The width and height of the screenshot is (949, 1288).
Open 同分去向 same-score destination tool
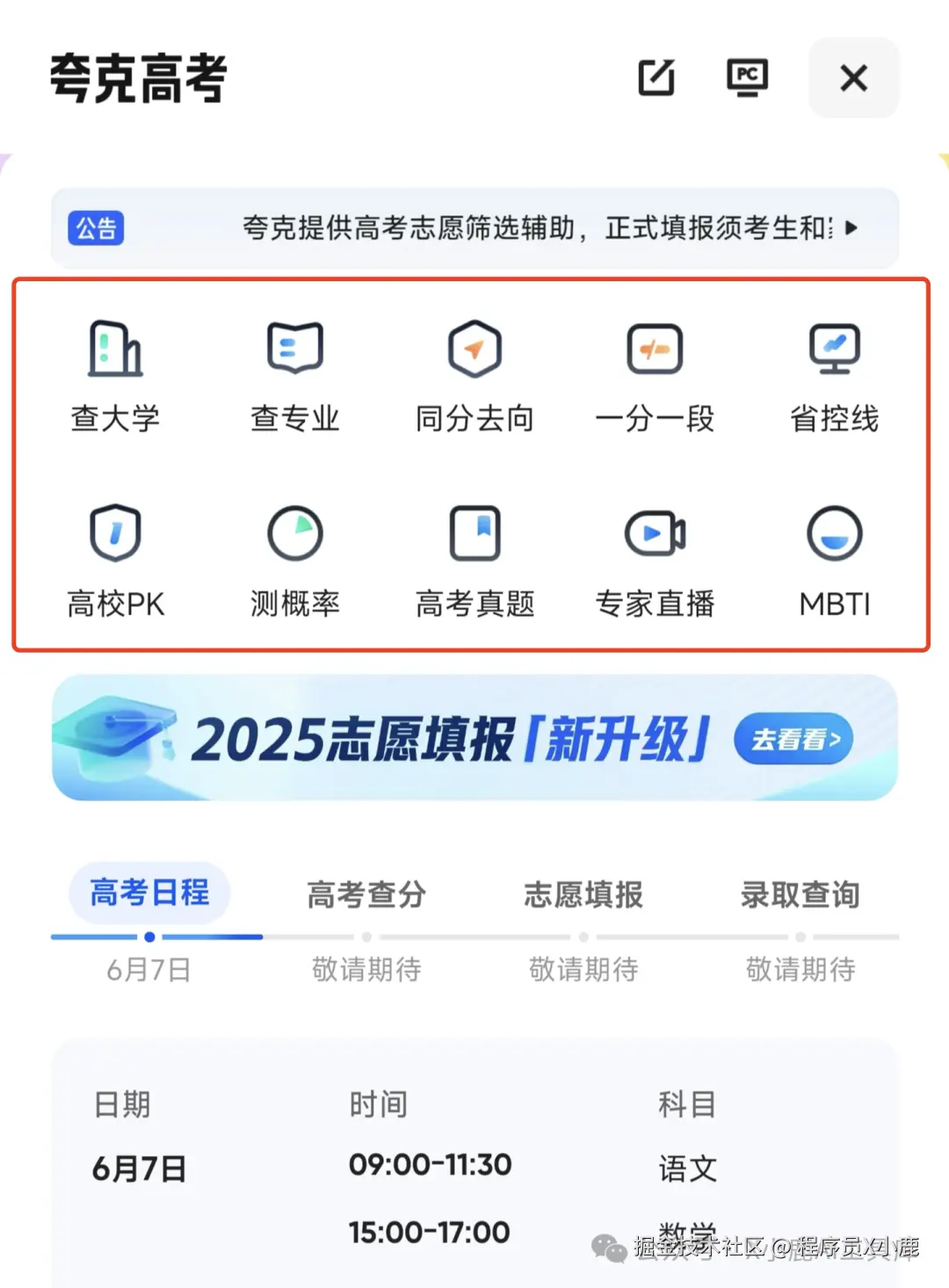coord(474,373)
